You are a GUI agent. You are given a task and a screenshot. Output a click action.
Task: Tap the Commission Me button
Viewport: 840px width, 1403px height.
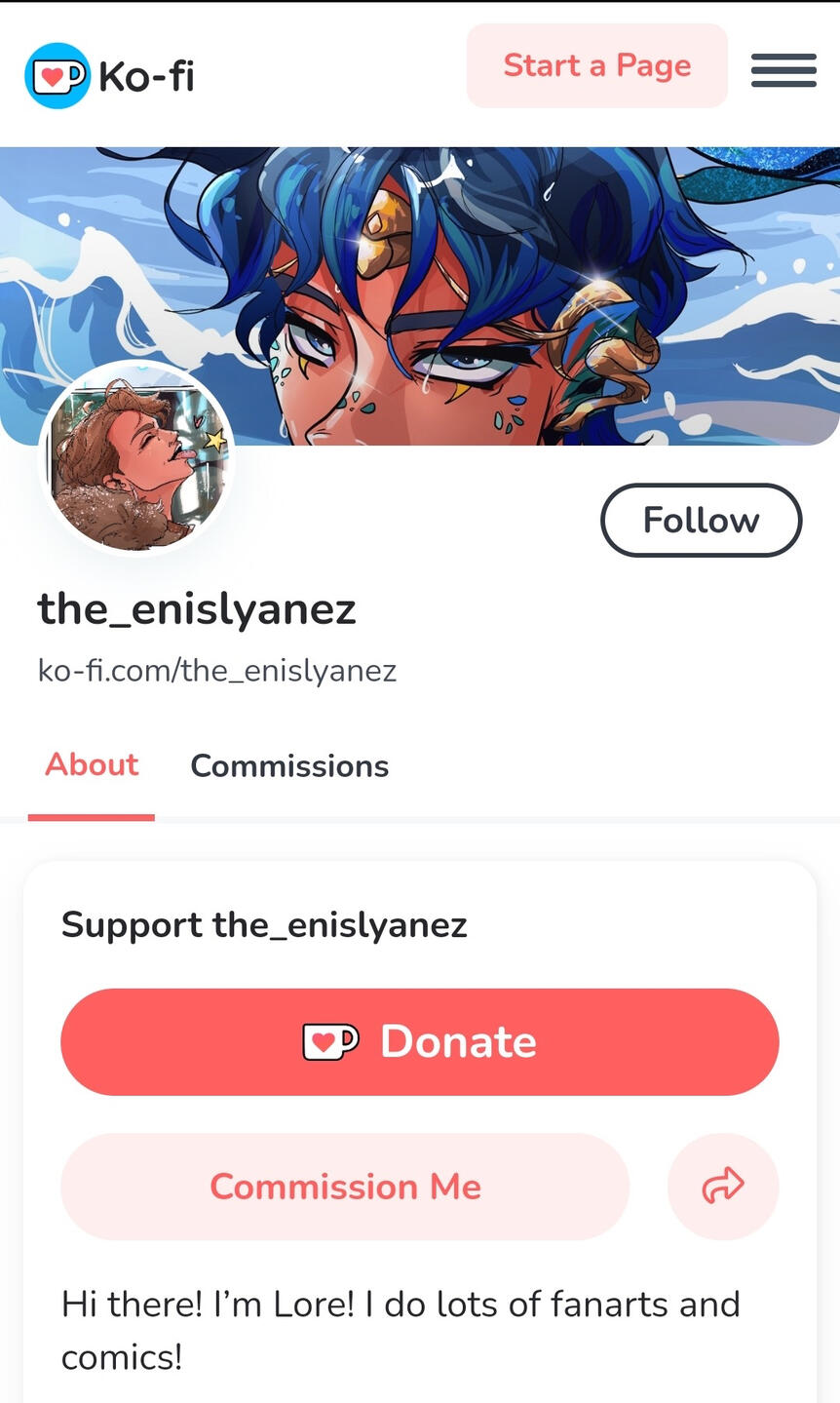point(345,1187)
